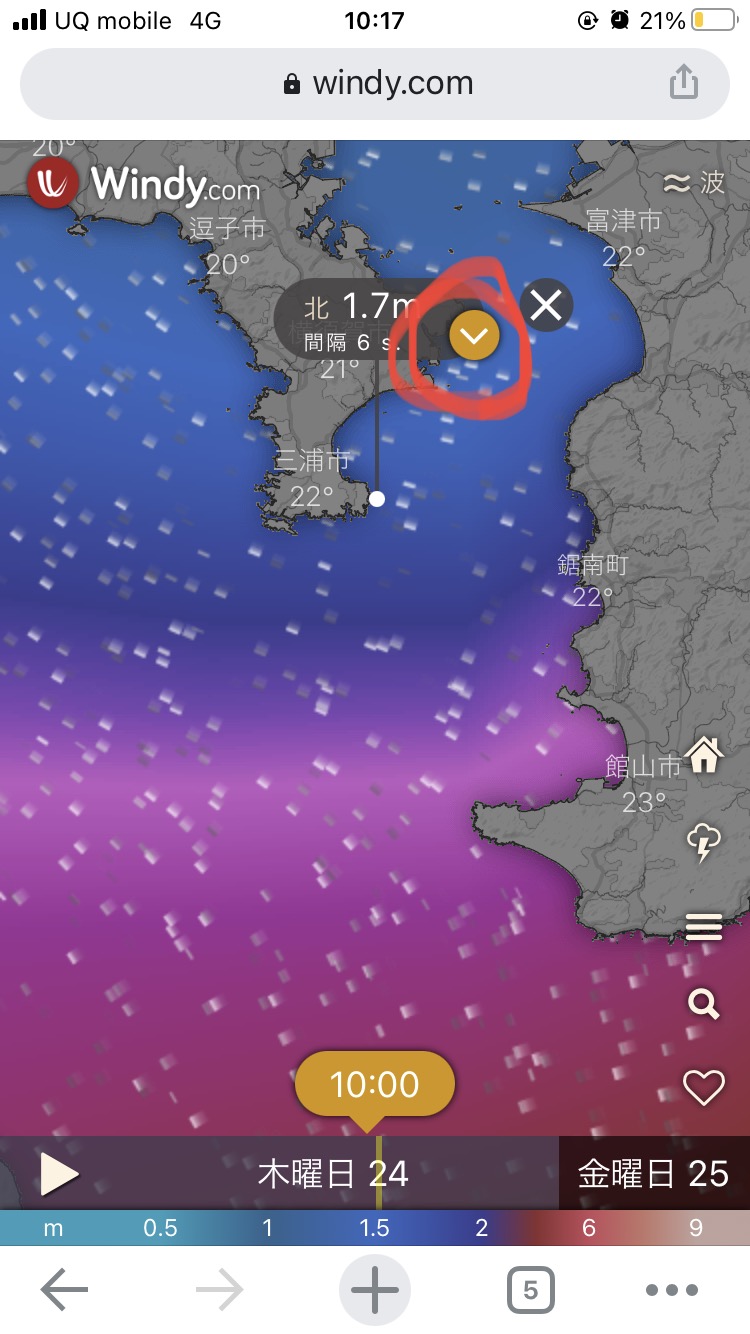Jump to 金曜日 25 on timeline

(653, 1174)
